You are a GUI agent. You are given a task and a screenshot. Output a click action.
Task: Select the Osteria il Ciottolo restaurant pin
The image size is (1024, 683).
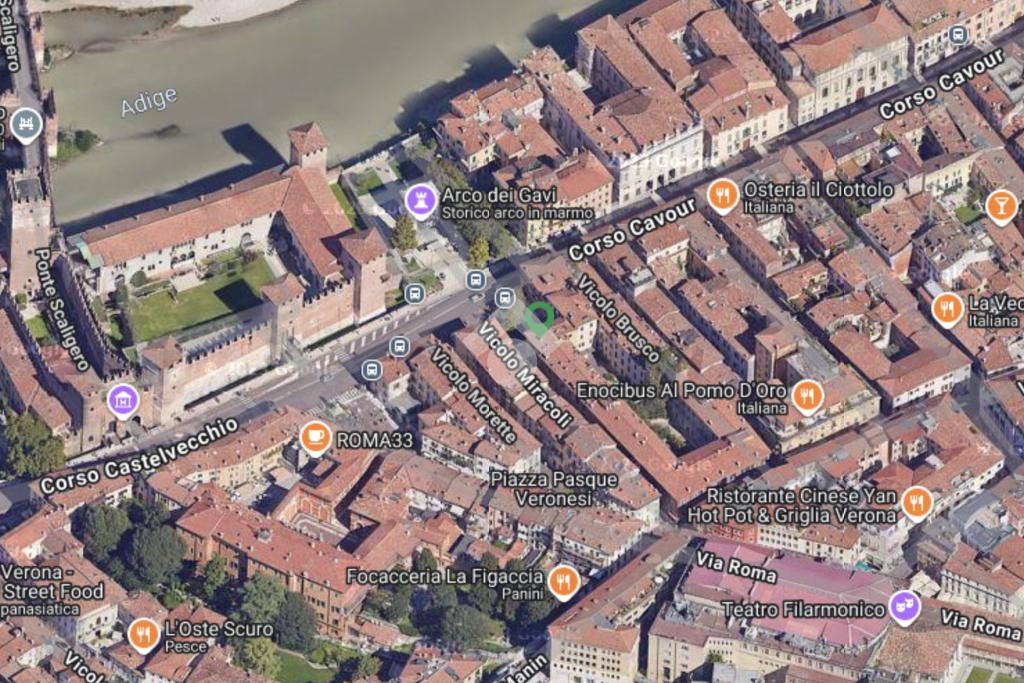point(722,195)
